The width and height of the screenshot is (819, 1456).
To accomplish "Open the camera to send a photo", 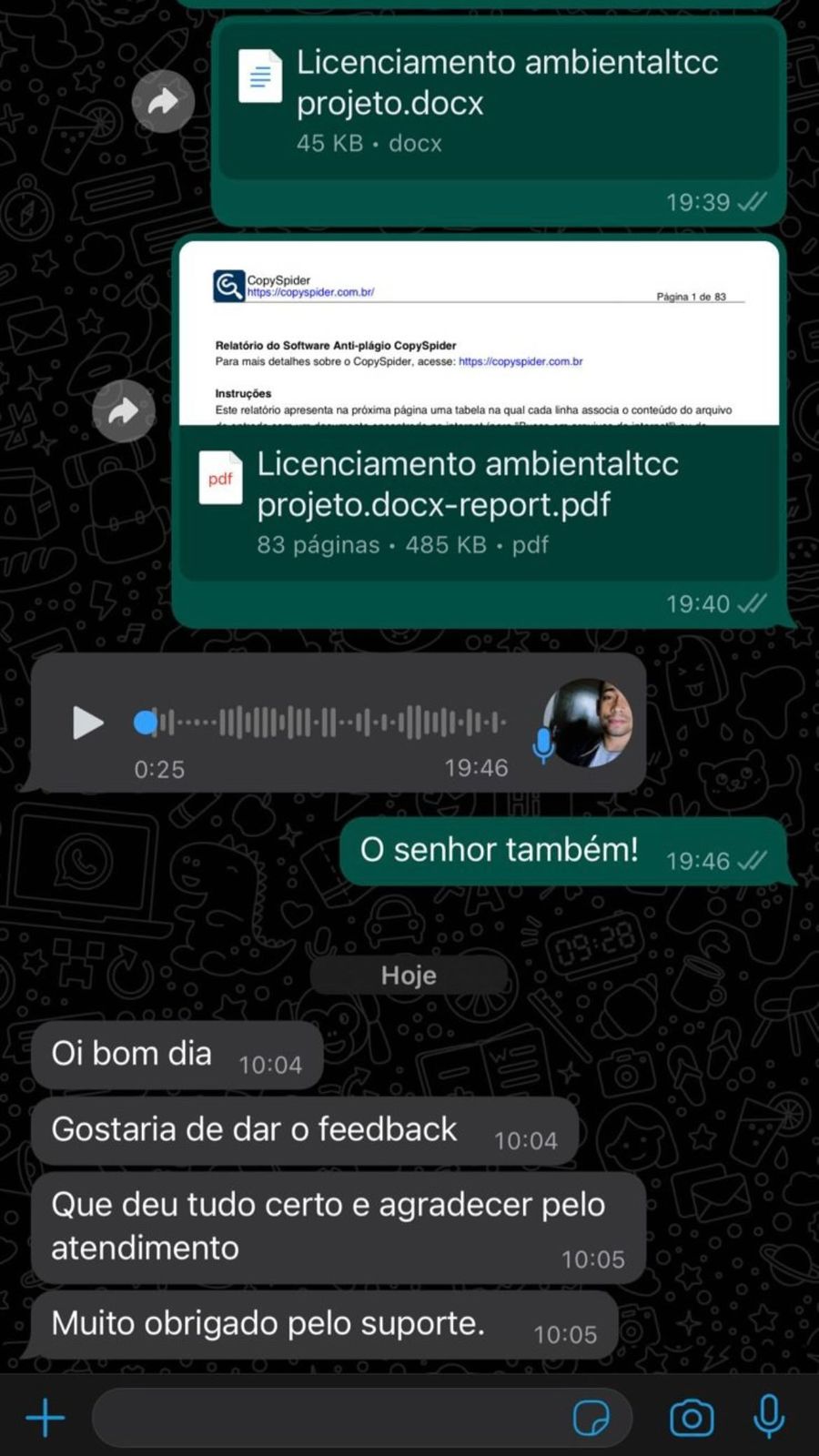I will tap(692, 1418).
